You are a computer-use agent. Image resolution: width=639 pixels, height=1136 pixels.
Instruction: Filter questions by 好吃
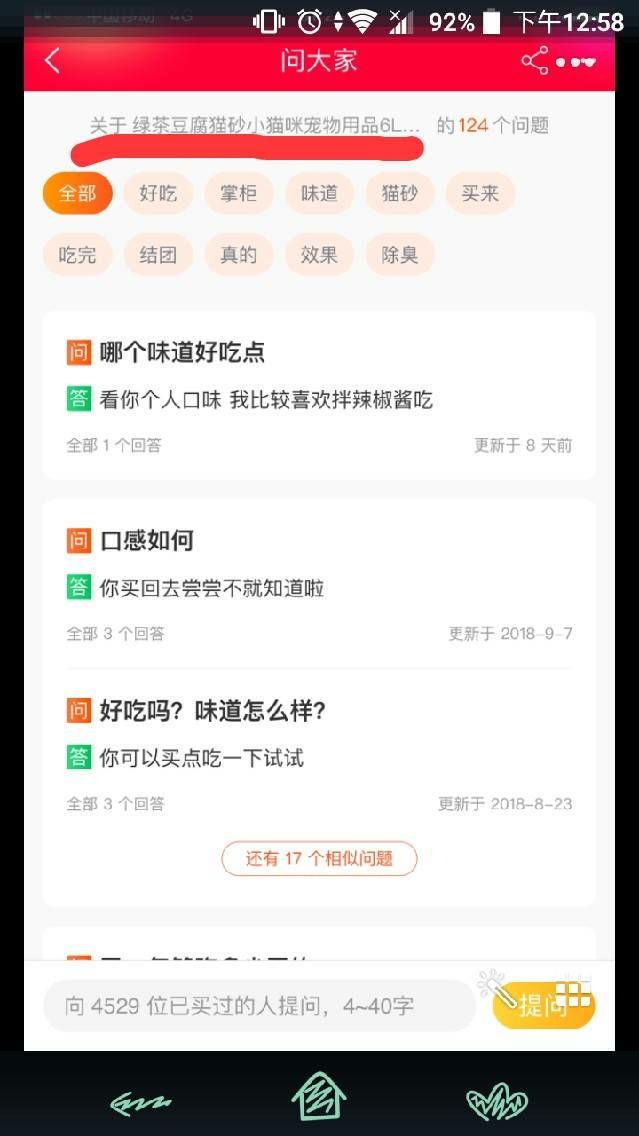(158, 193)
